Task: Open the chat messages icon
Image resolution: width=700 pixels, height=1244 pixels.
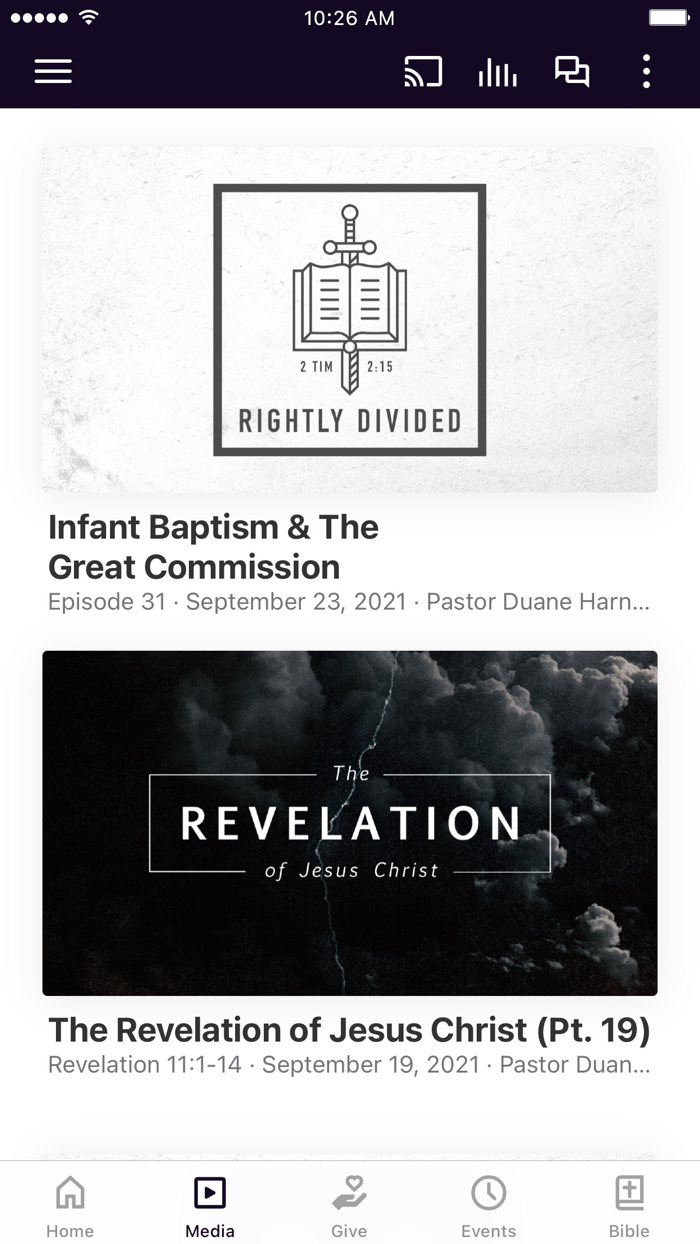Action: [572, 72]
